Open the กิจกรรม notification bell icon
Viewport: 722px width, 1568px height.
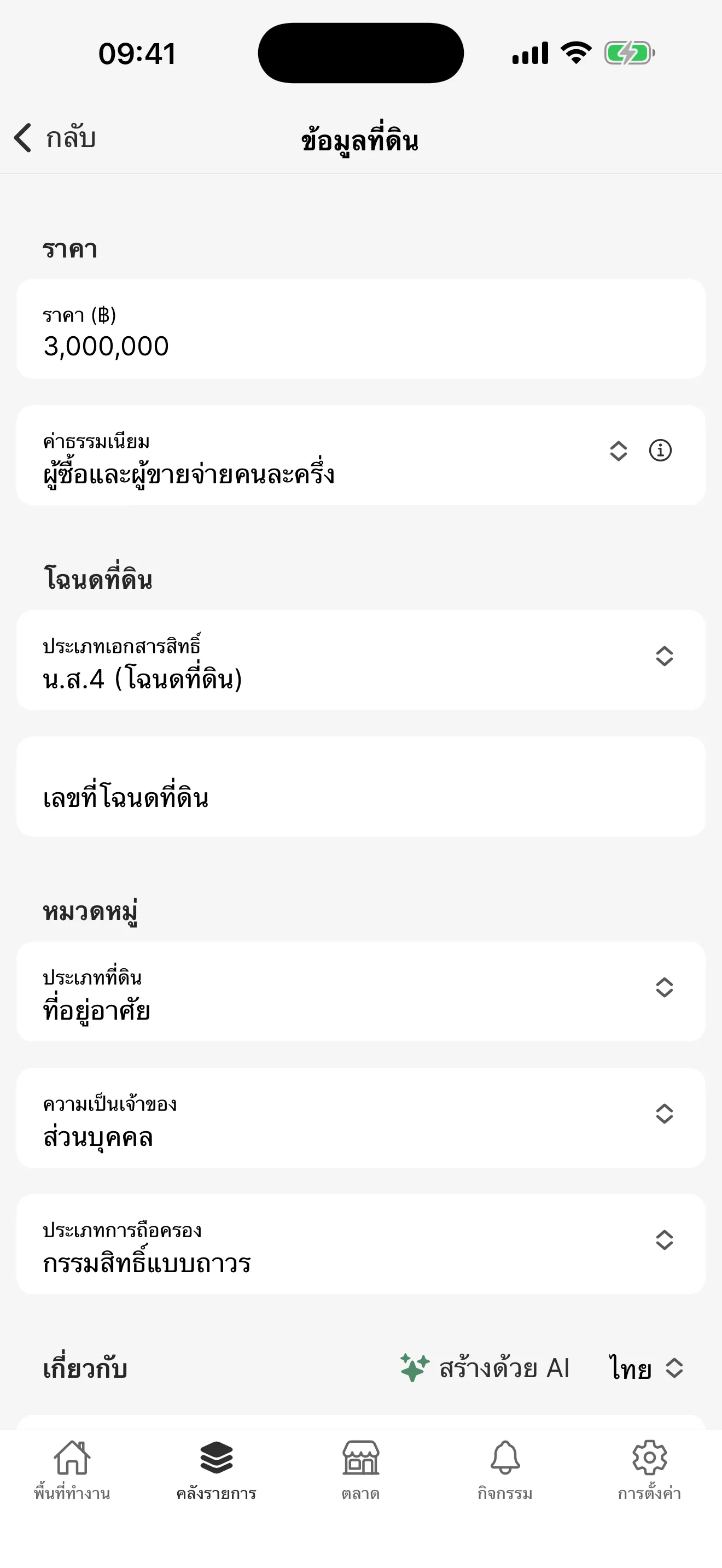[505, 1464]
